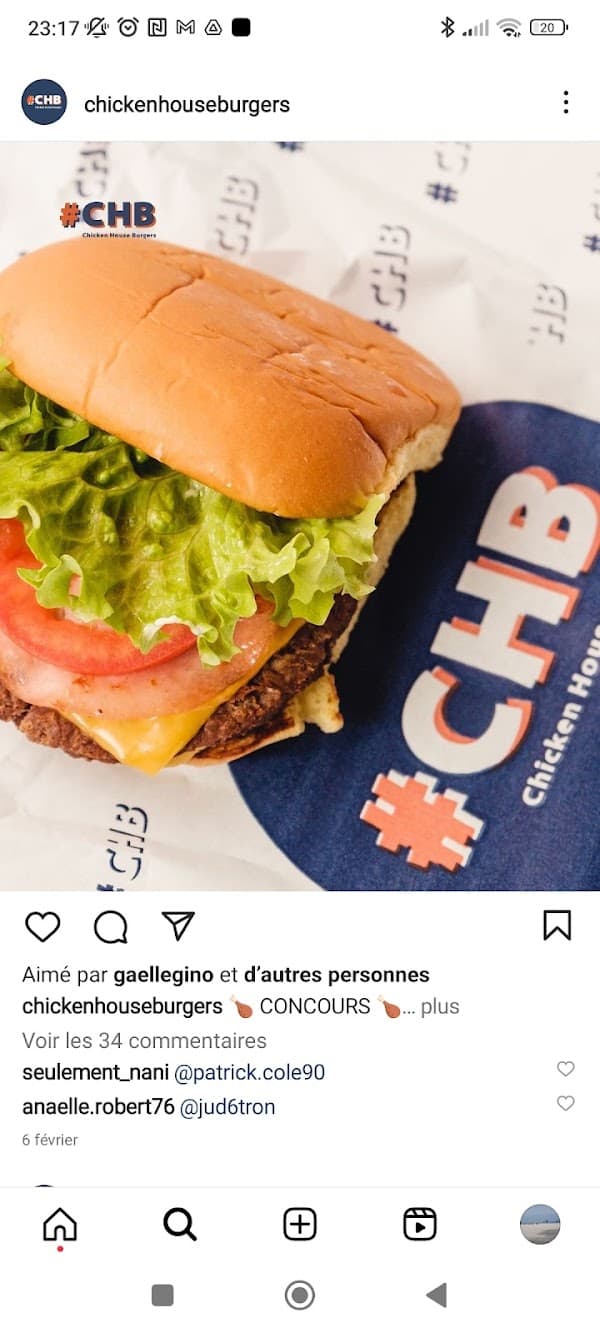The width and height of the screenshot is (600, 1333).
Task: Open the mention @jud6tron
Action: point(227,1107)
